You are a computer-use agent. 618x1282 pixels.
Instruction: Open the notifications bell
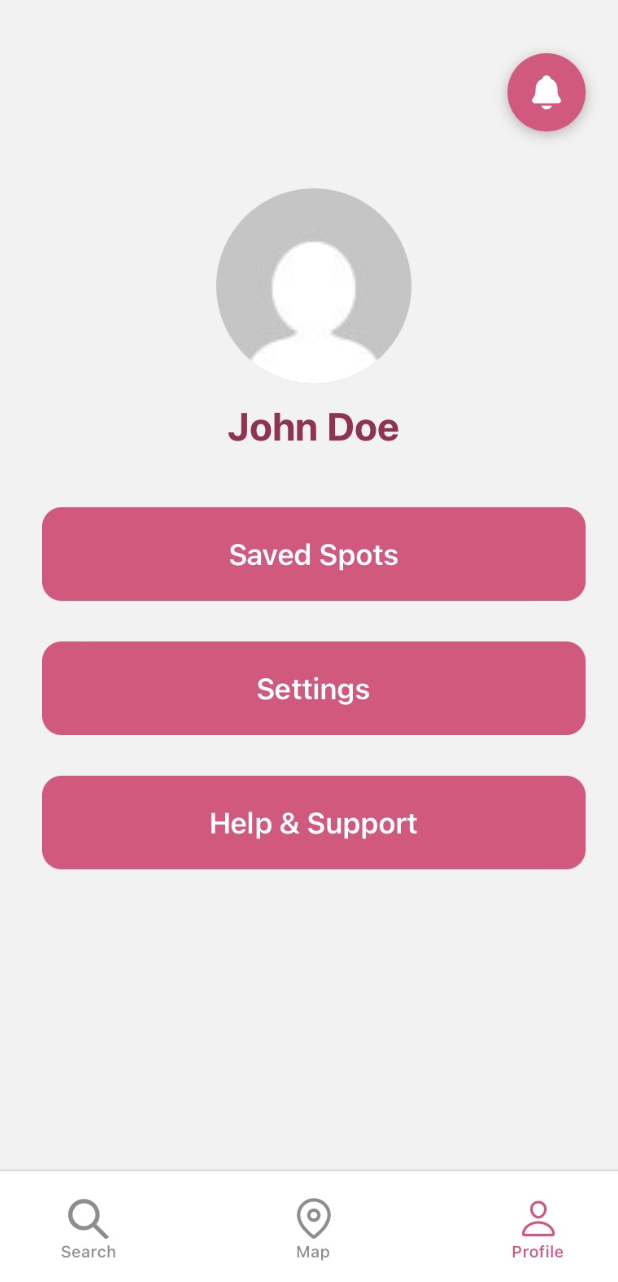pyautogui.click(x=546, y=92)
